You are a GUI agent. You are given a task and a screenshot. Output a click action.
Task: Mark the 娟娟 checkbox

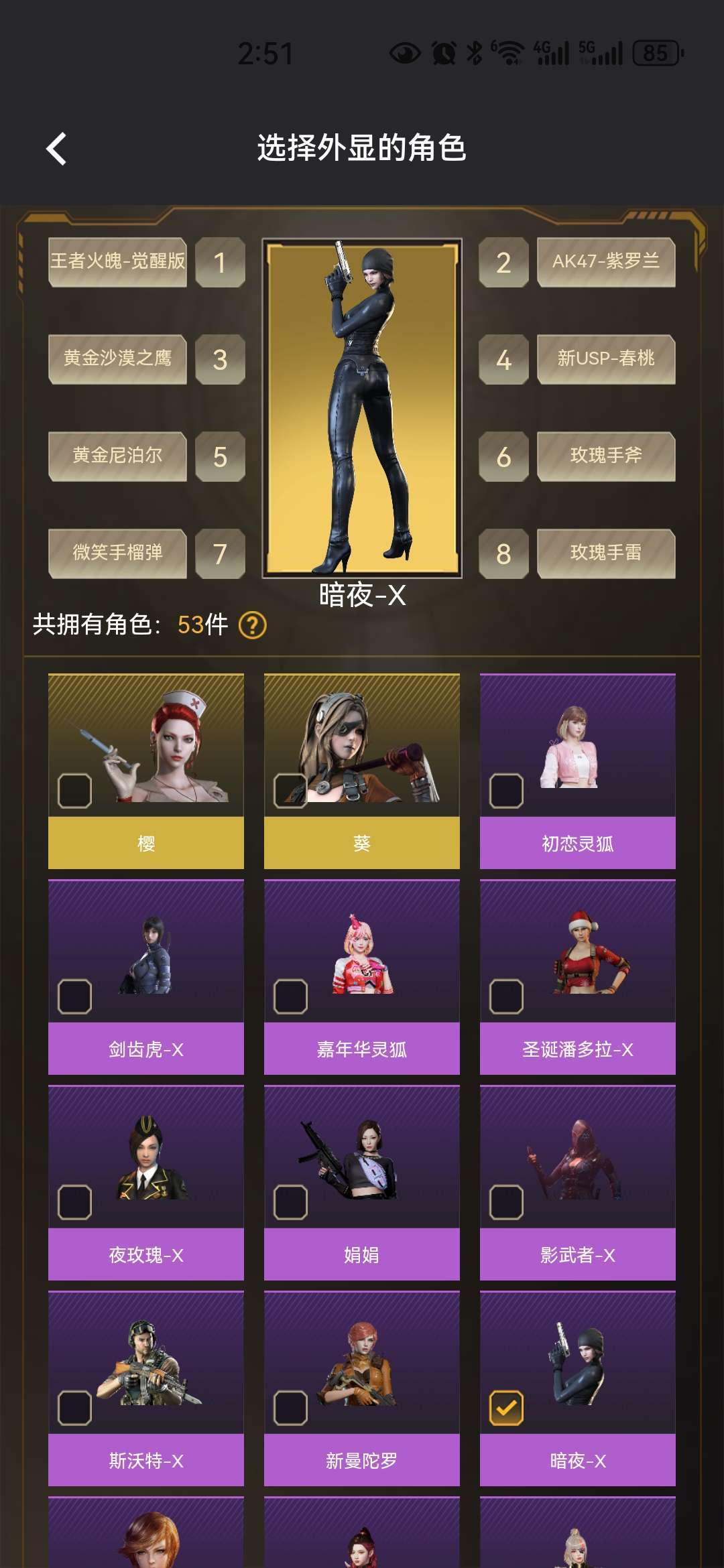pyautogui.click(x=290, y=1202)
